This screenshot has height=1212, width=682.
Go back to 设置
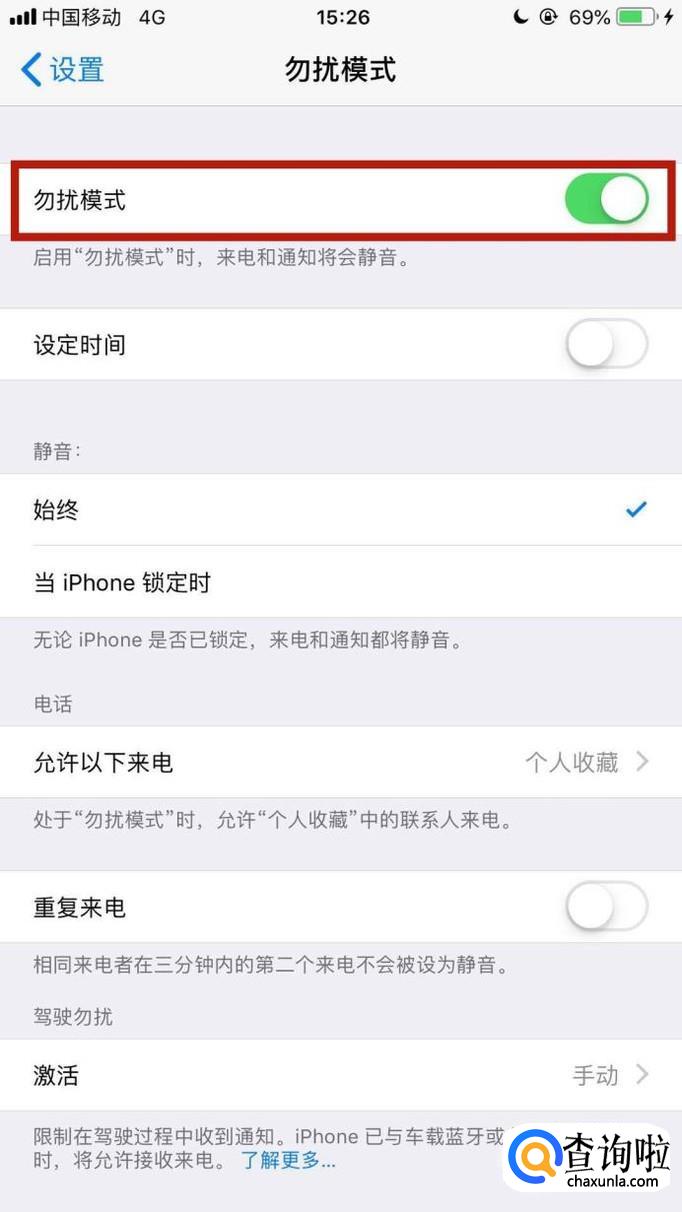point(62,70)
